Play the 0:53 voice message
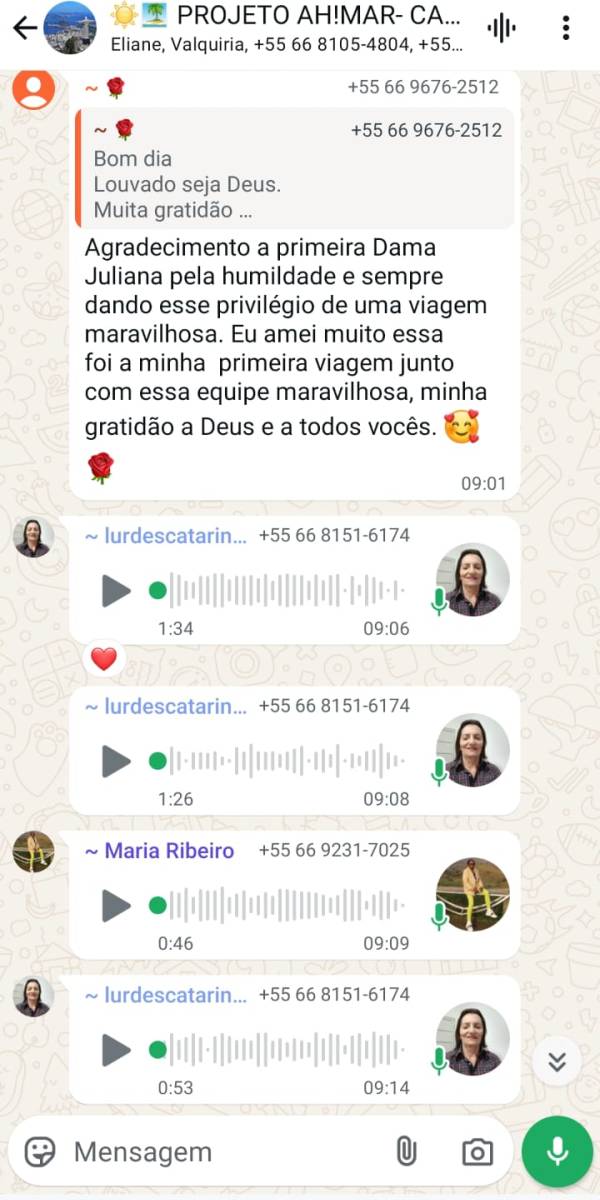The width and height of the screenshot is (600, 1200). (116, 1050)
